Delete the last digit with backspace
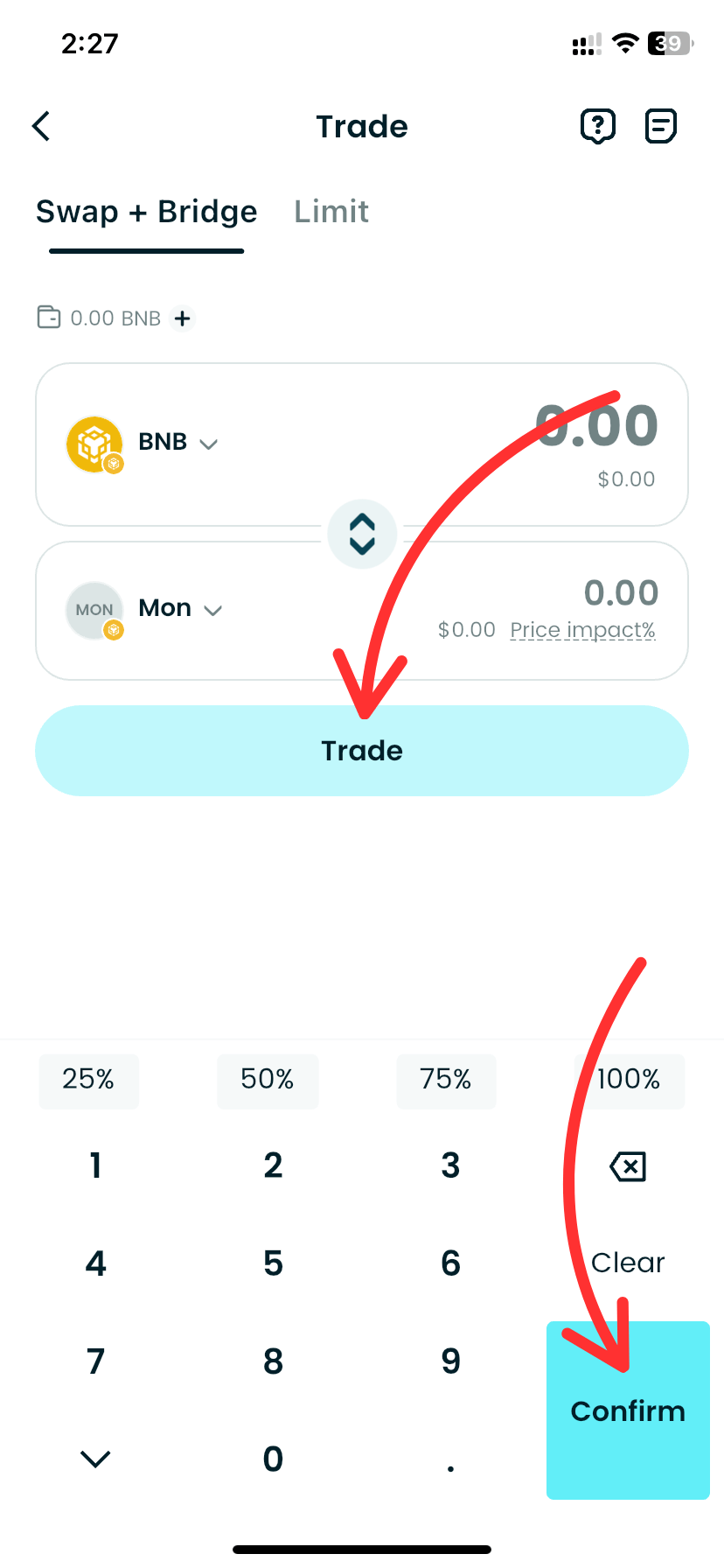Viewport: 724px width, 1568px height. 628,1166
